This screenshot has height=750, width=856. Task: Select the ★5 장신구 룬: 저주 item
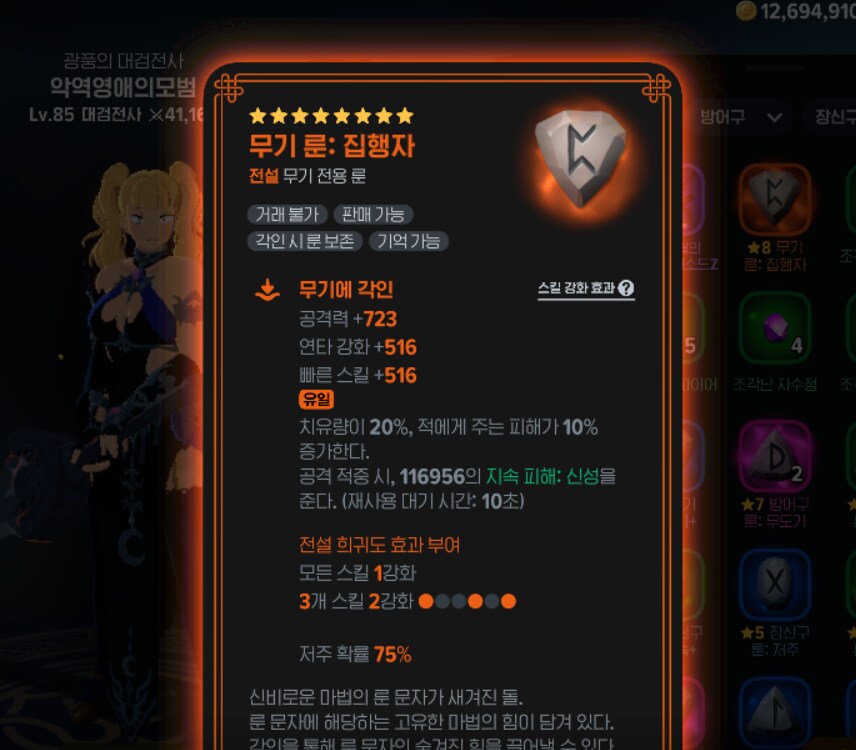tap(774, 584)
